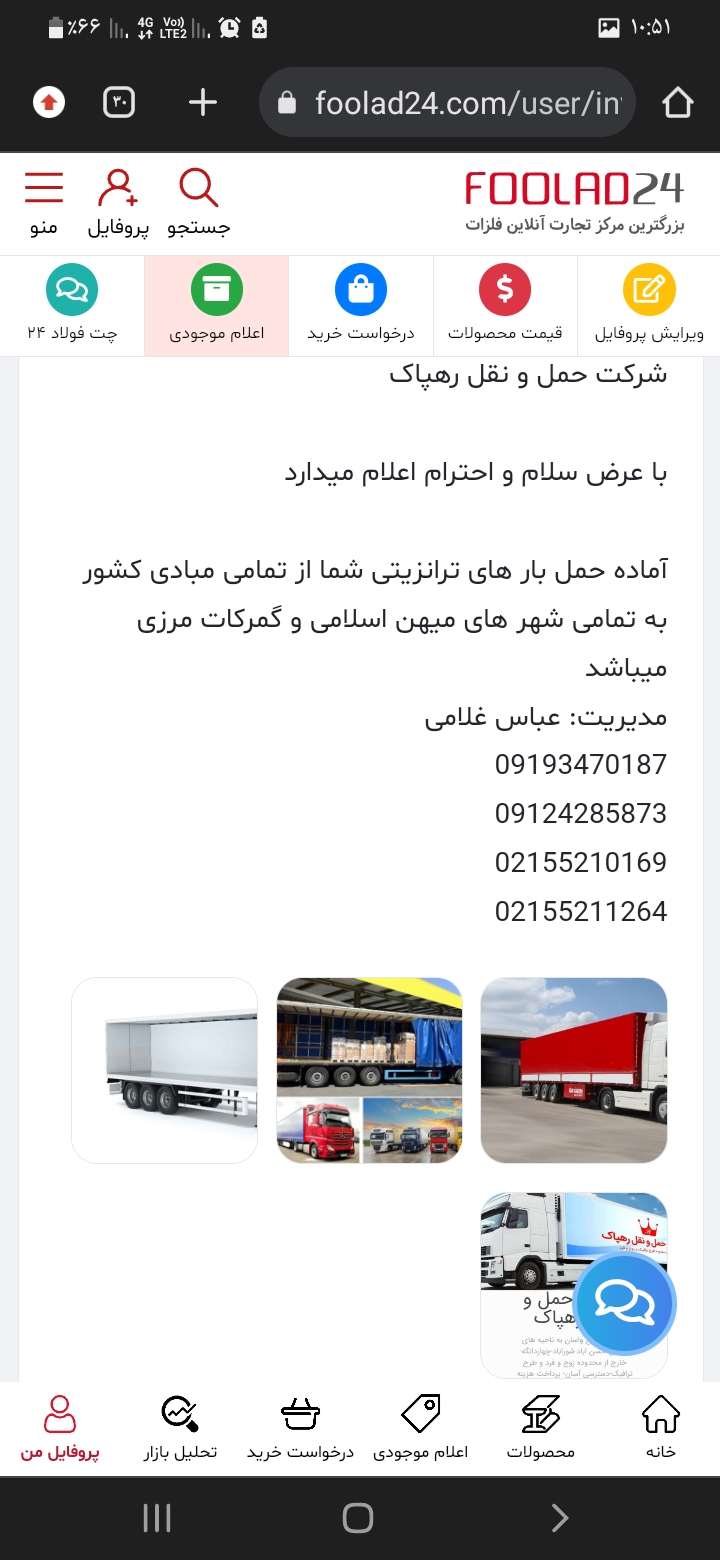View the collage photo of loaded trucks
720x1560 pixels.
pyautogui.click(x=369, y=1070)
